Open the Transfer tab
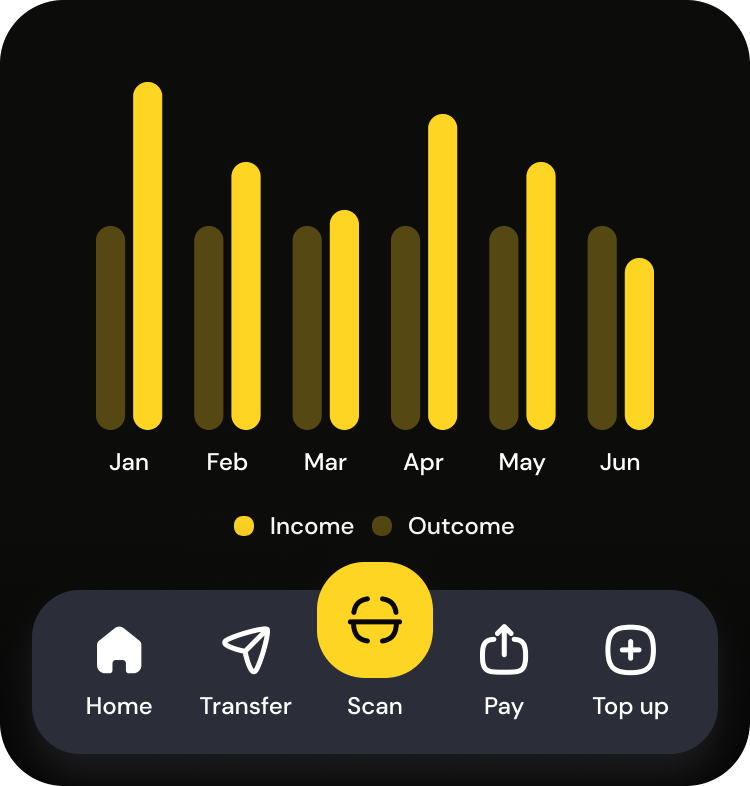Screen dimensions: 750x786 click(246, 670)
